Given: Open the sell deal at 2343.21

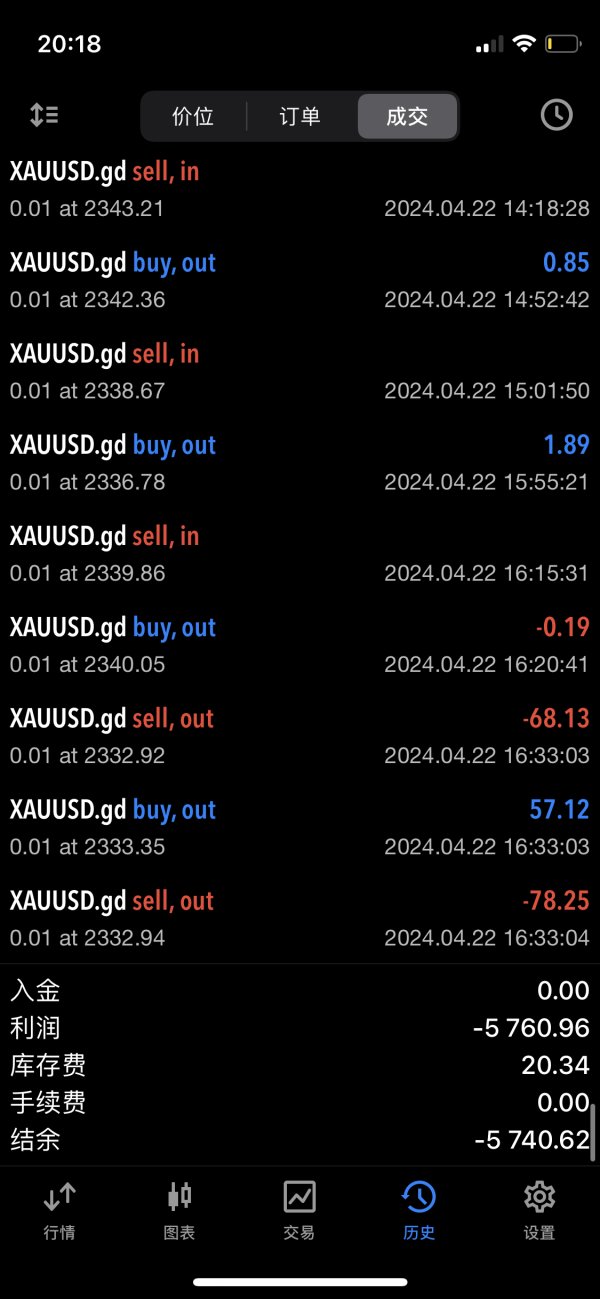Looking at the screenshot, I should pyautogui.click(x=300, y=190).
